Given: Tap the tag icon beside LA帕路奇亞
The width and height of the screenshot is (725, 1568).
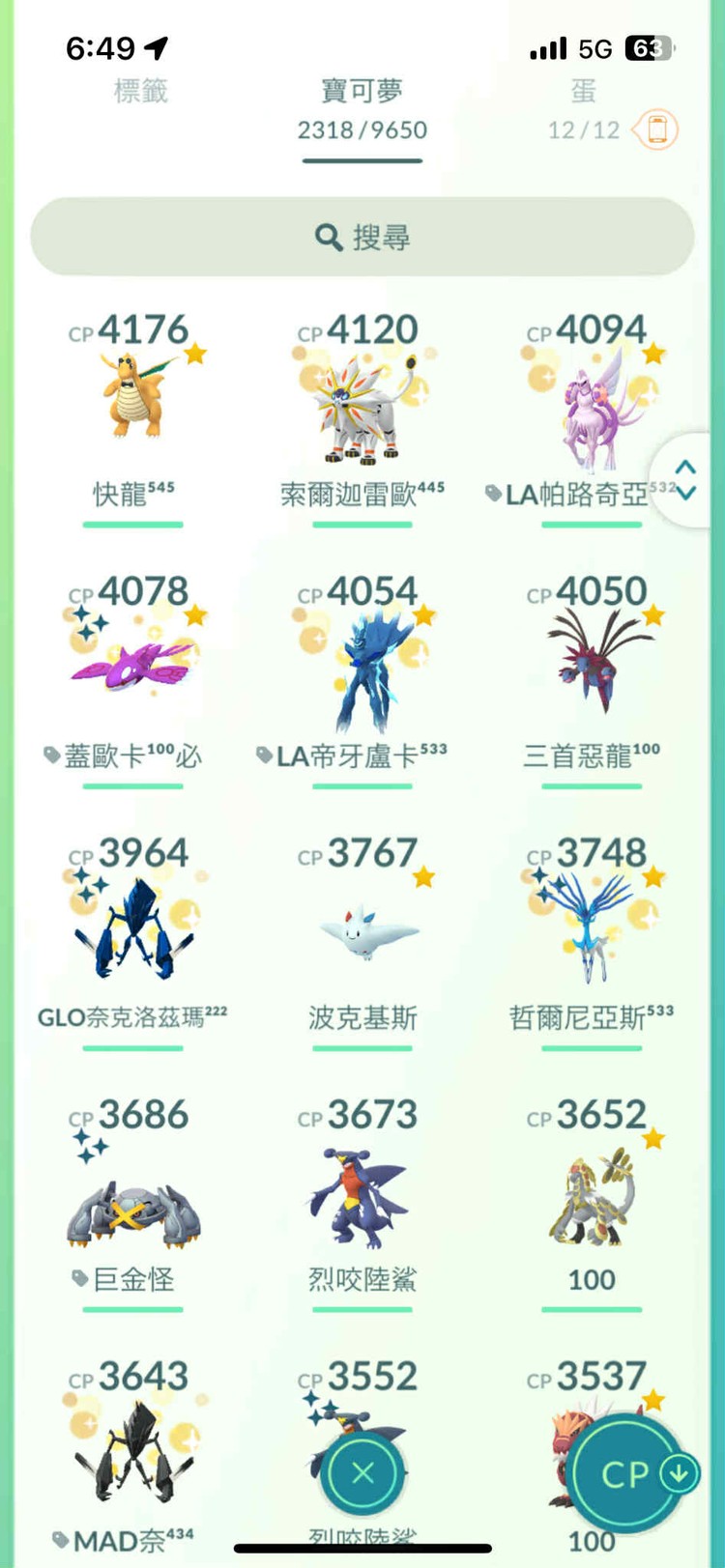Looking at the screenshot, I should (x=491, y=492).
